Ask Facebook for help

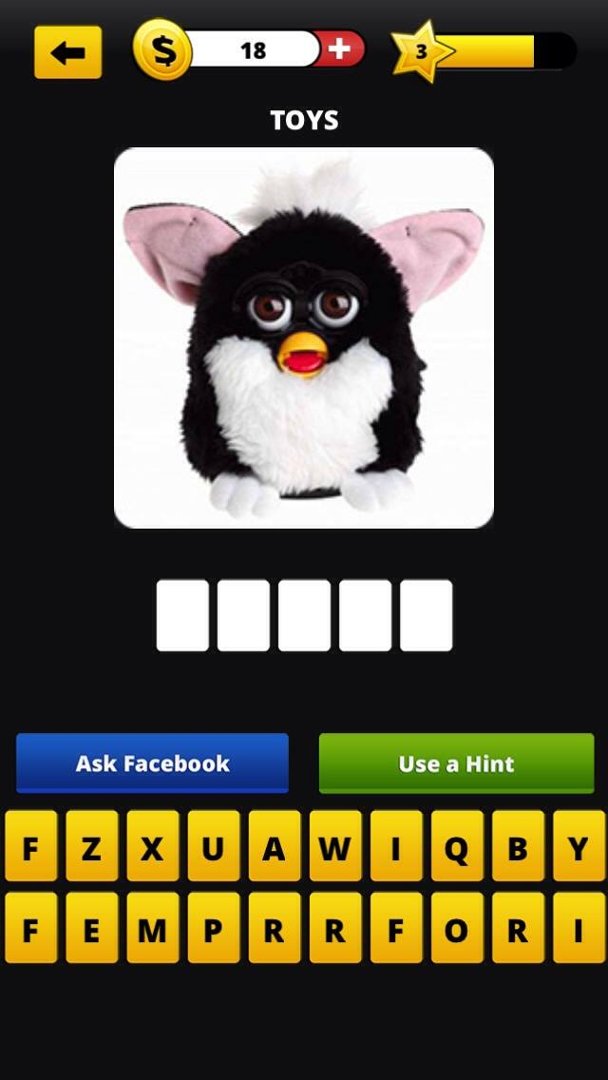coord(152,763)
